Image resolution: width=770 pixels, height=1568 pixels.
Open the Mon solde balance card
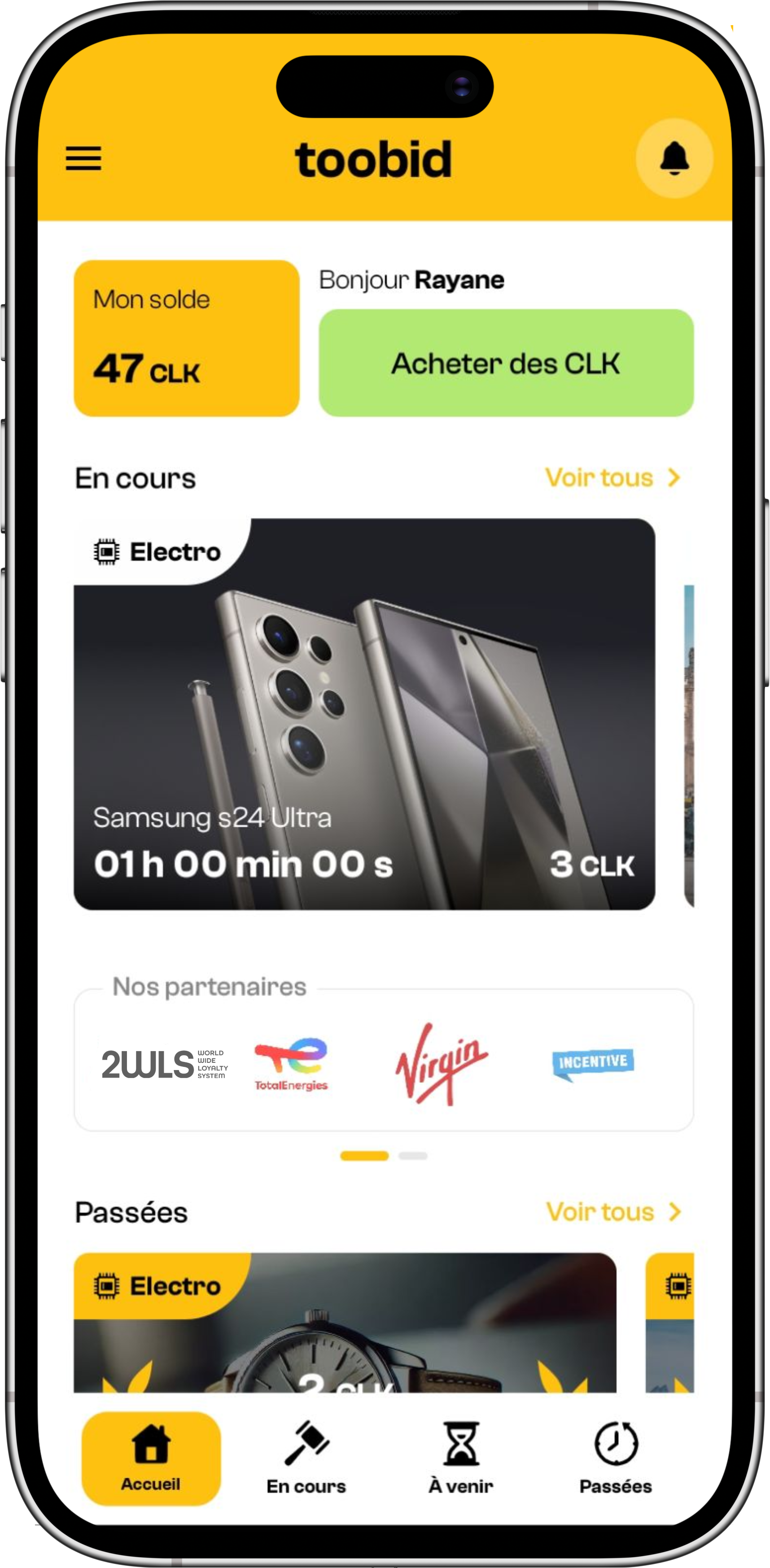coord(186,338)
